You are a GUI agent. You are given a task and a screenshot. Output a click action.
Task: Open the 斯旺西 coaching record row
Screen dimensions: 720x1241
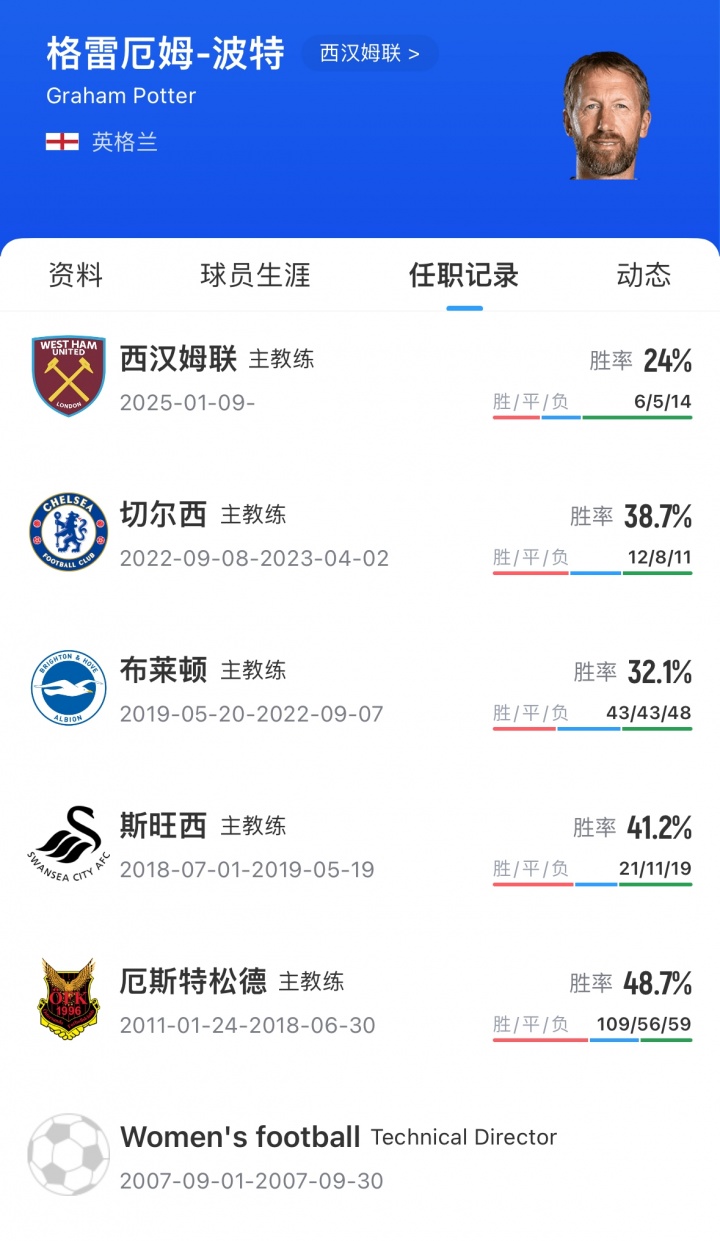click(x=360, y=846)
